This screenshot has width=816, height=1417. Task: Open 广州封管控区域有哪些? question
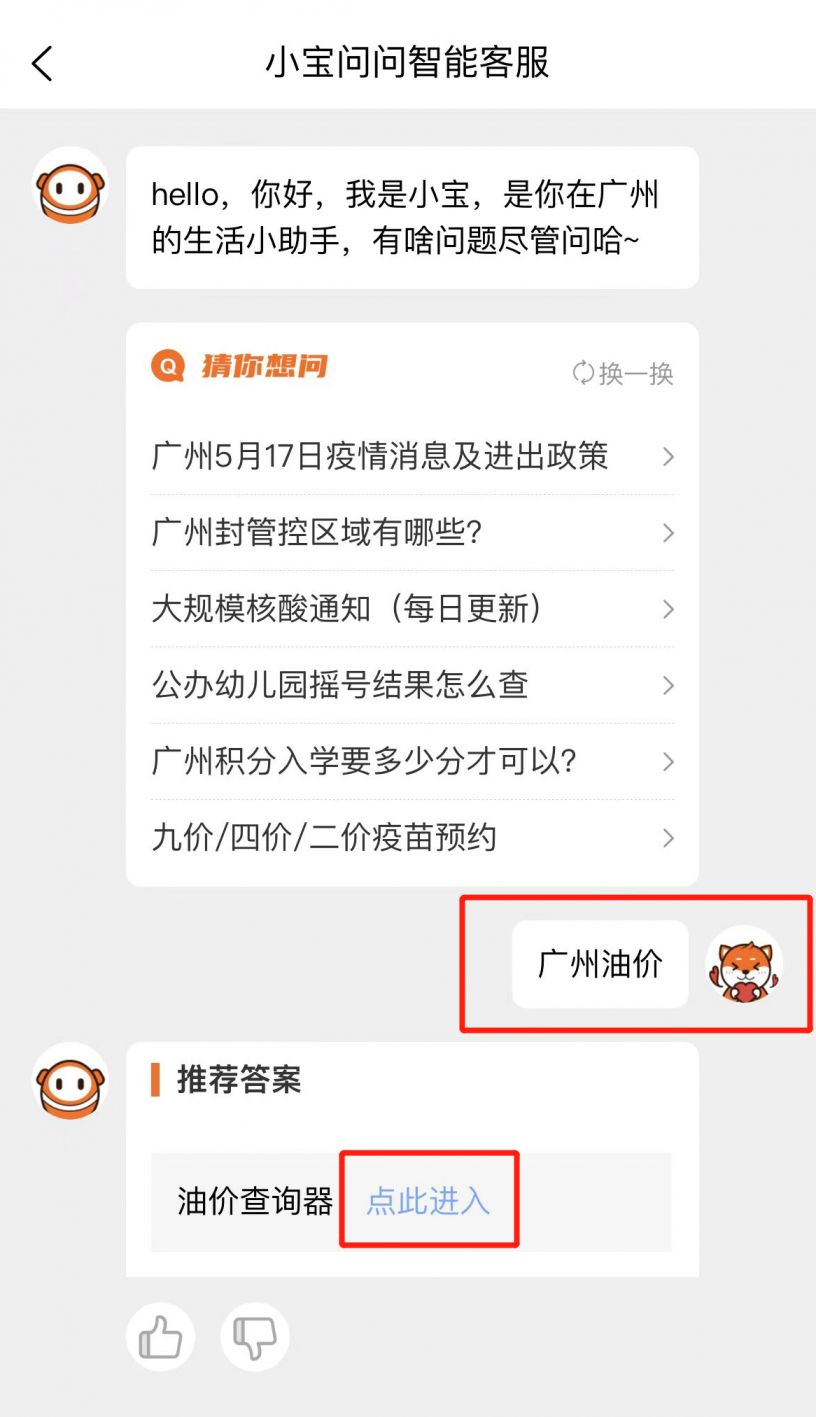(411, 533)
